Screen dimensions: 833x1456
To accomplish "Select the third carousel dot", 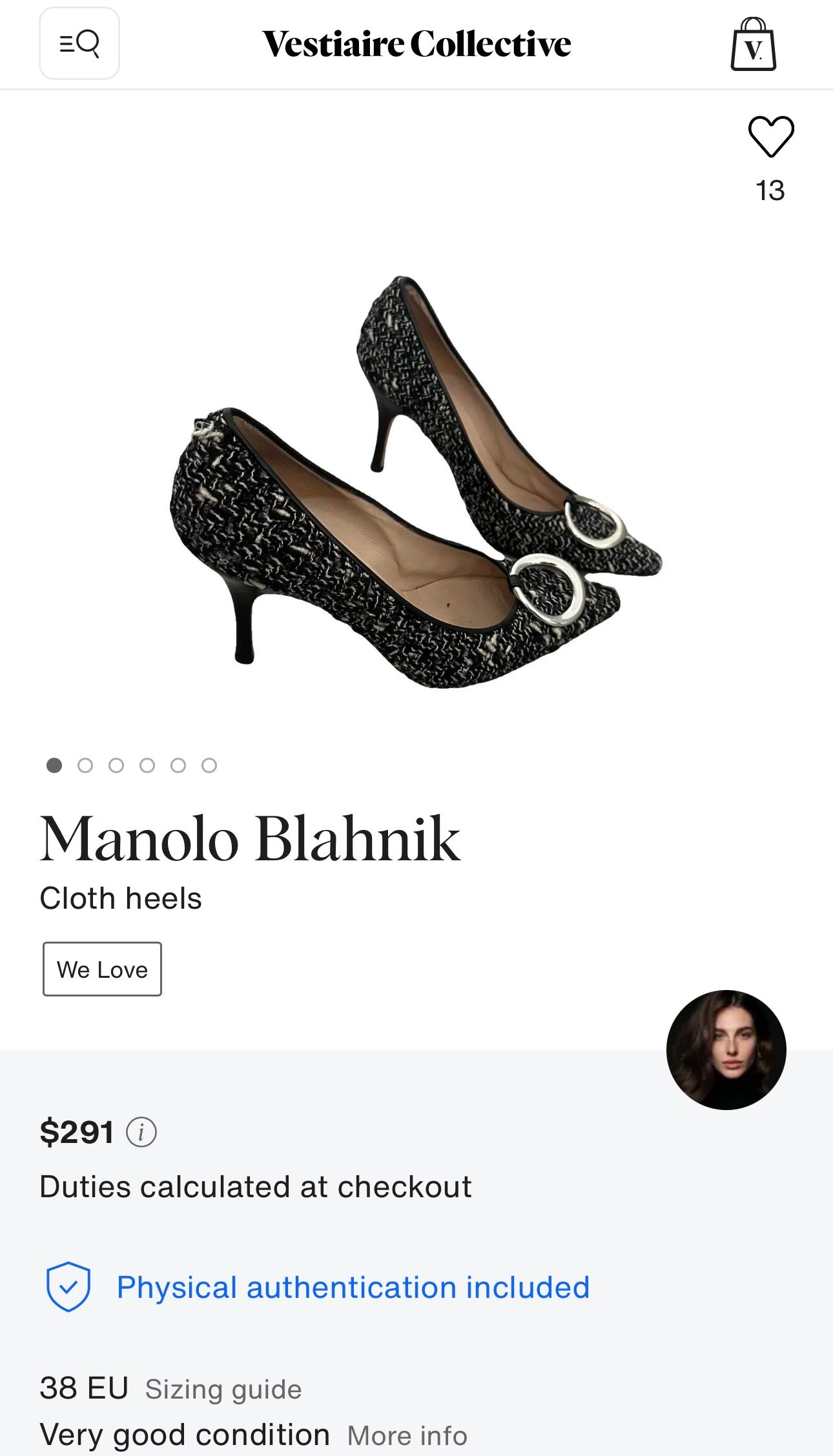I will point(117,765).
